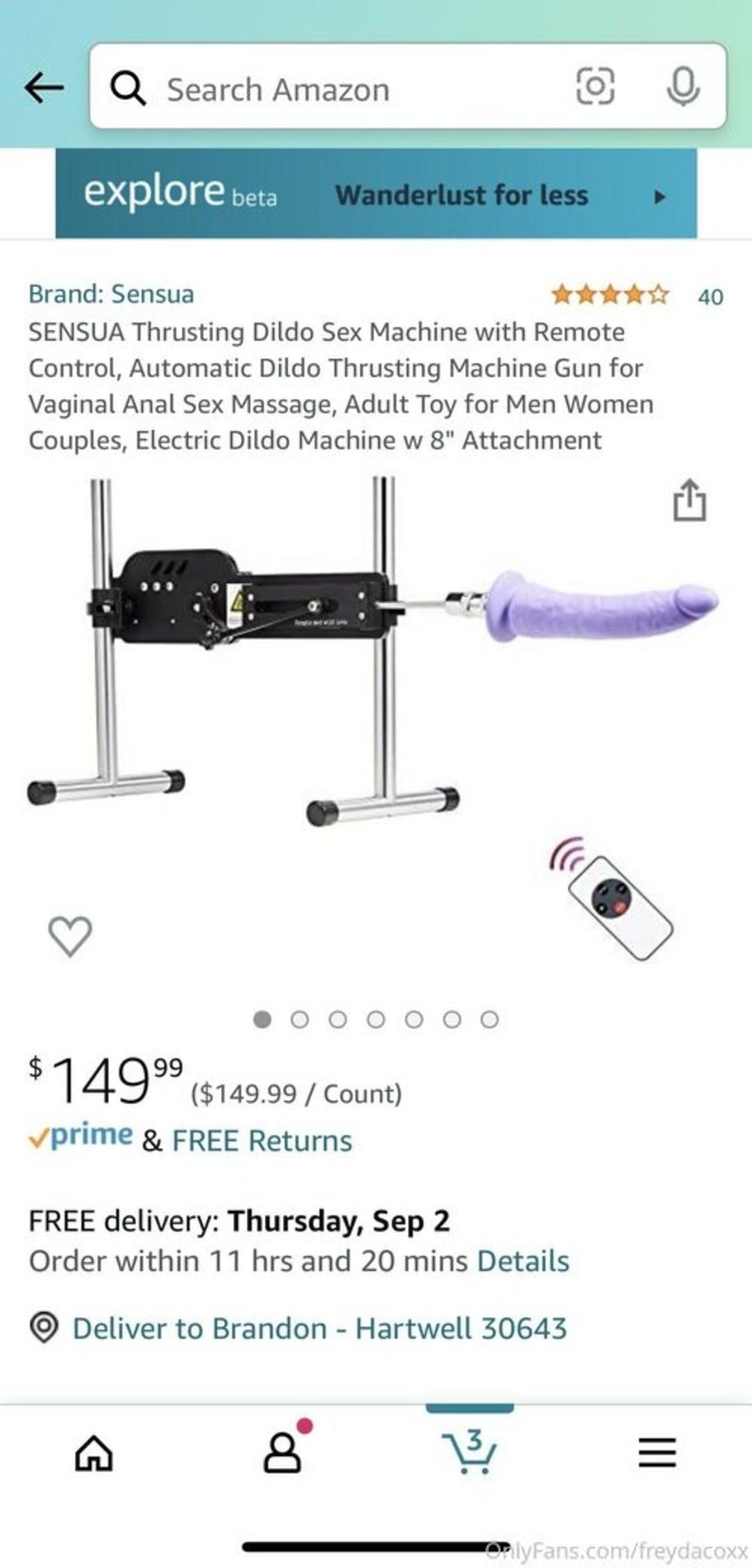View the star rating reviews
This screenshot has height=1568, width=752.
610,295
